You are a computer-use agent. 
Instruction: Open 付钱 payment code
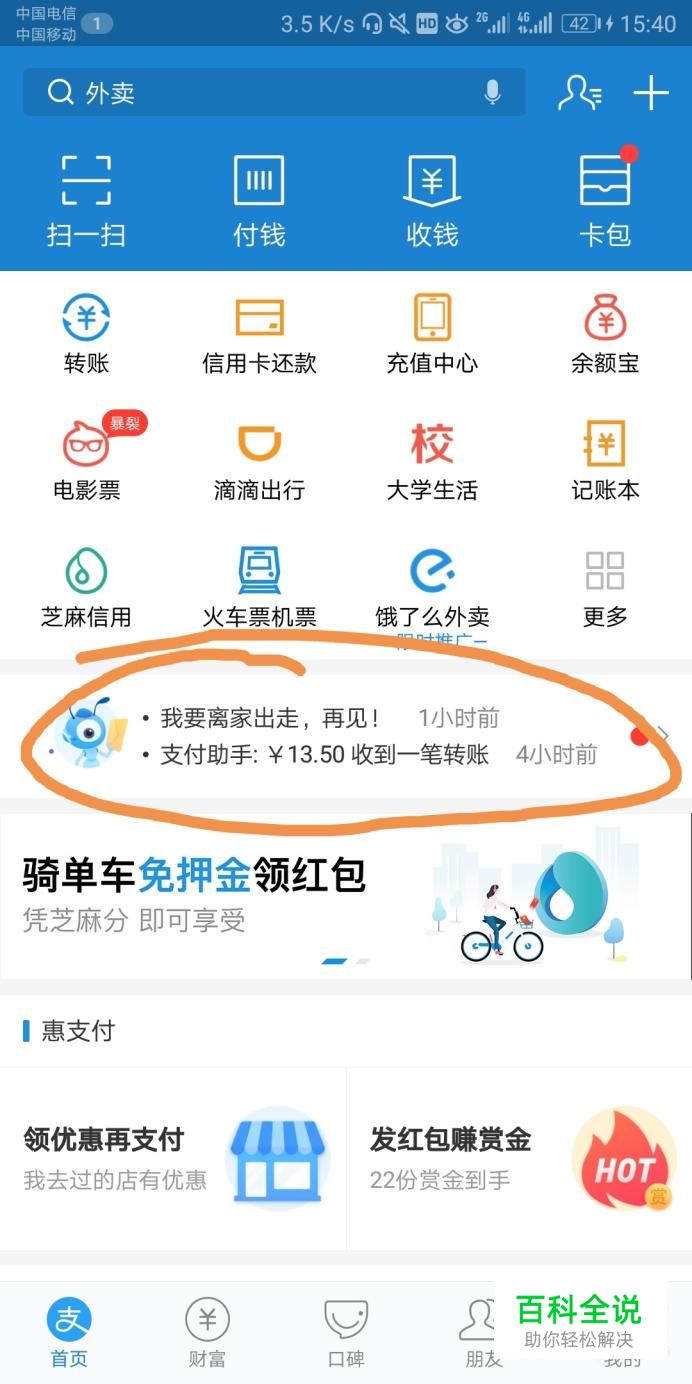click(x=259, y=200)
